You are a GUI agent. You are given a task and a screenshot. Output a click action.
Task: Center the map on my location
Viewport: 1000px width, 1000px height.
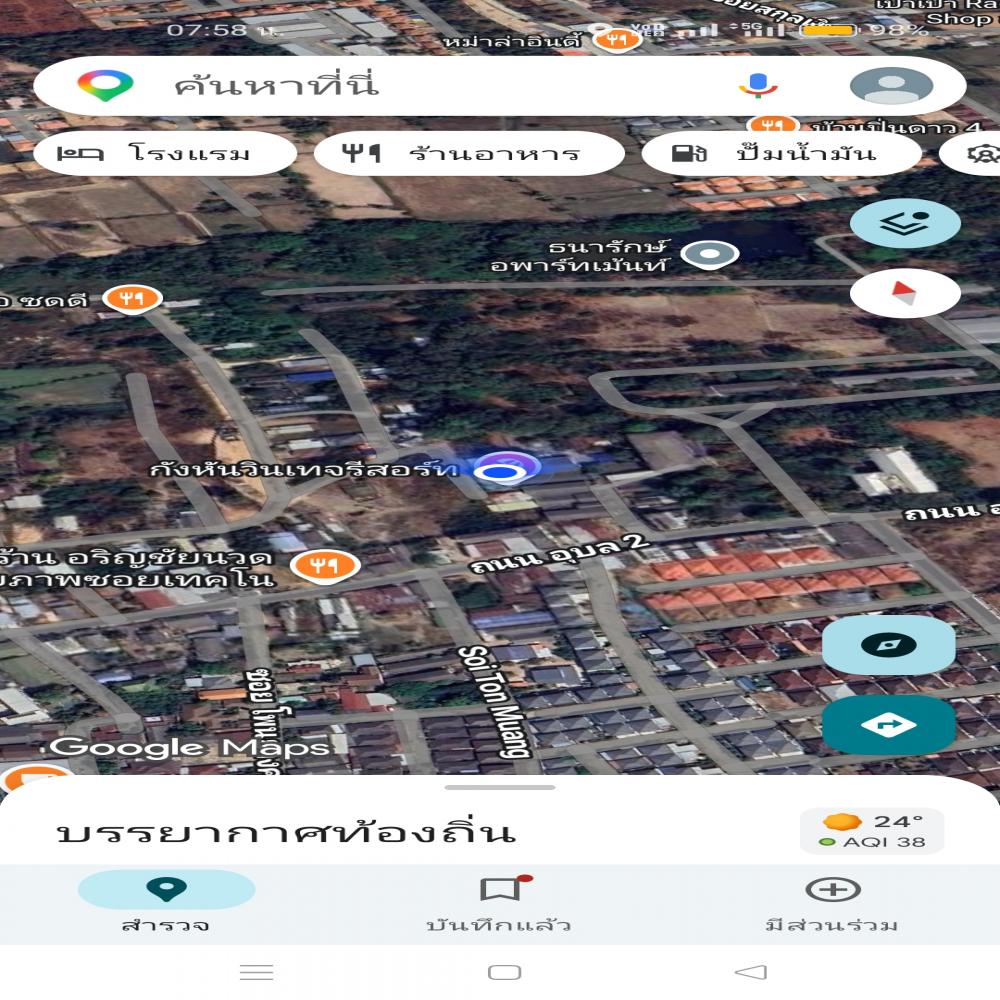click(x=889, y=645)
